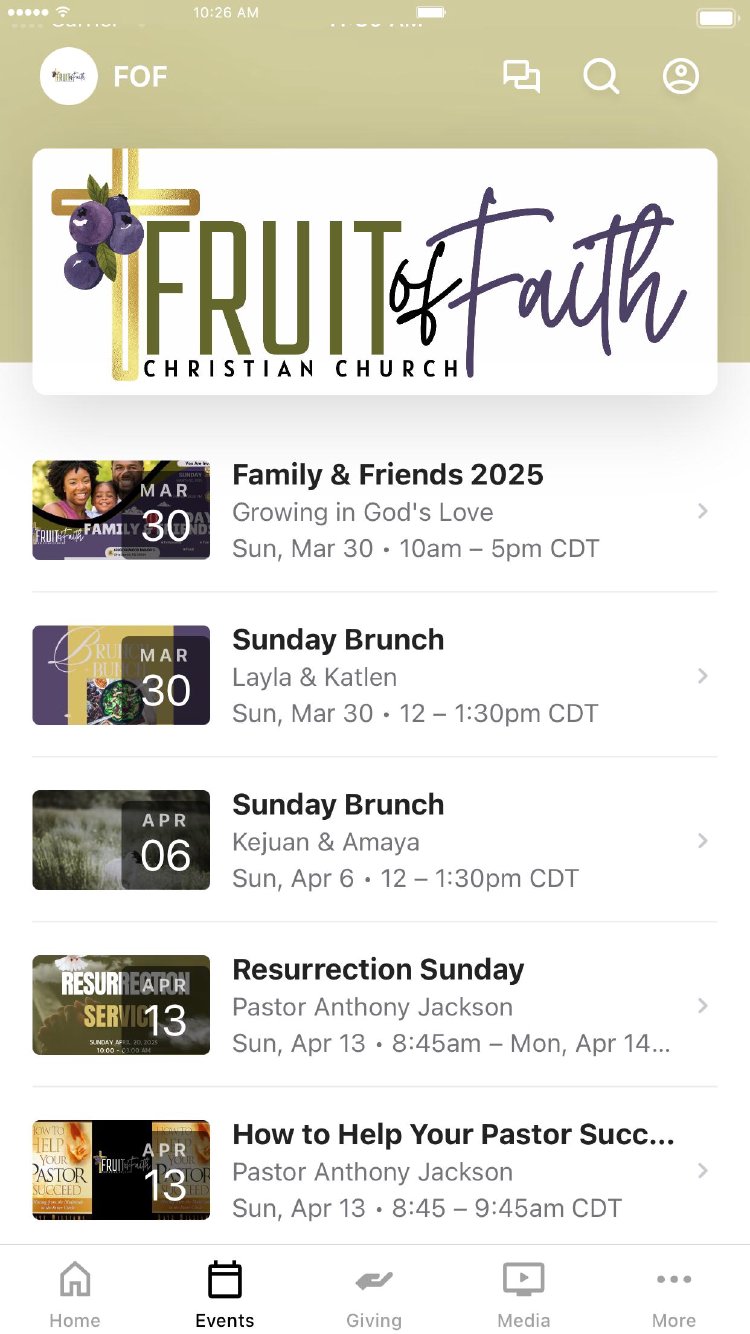Open the search magnifier icon

pos(601,77)
